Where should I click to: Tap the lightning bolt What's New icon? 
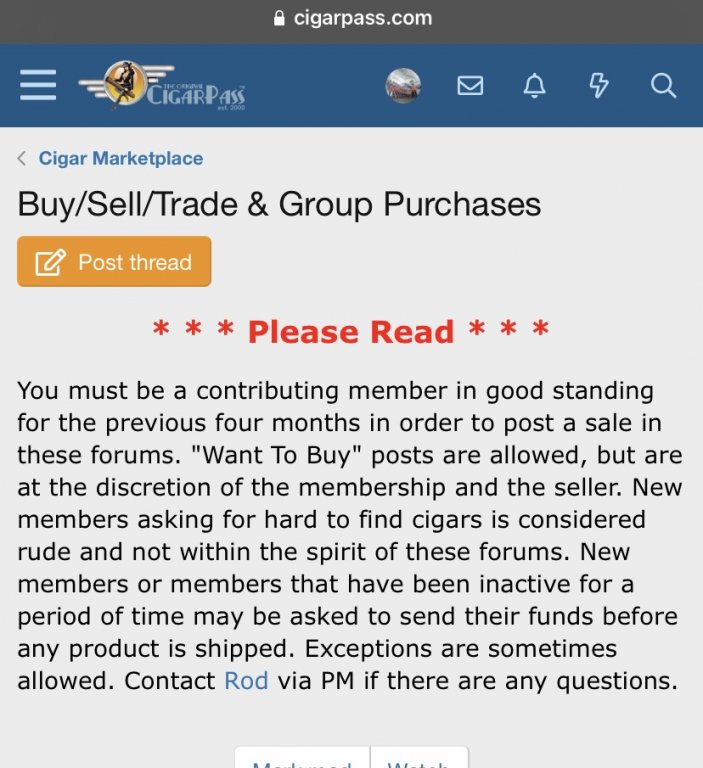(599, 86)
